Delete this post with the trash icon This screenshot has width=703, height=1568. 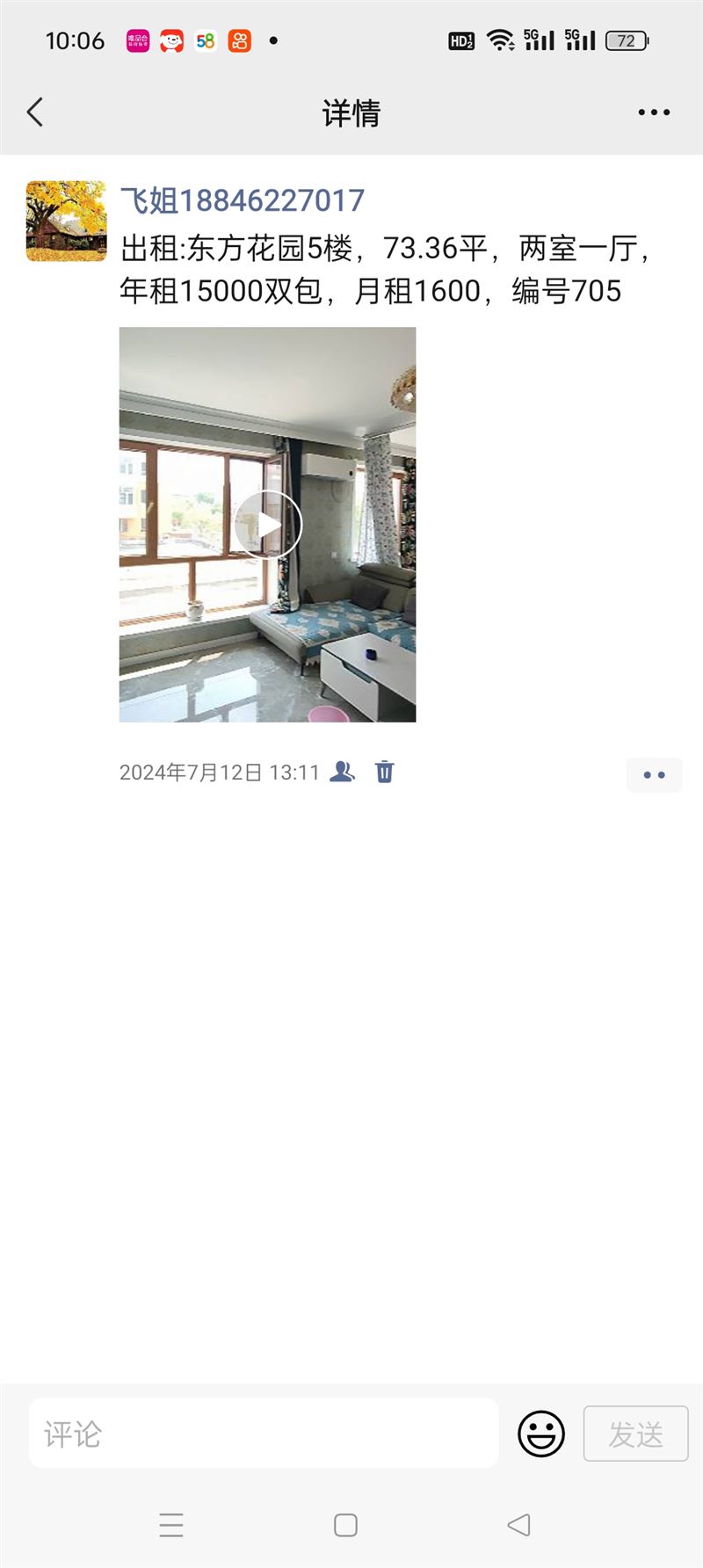385,772
